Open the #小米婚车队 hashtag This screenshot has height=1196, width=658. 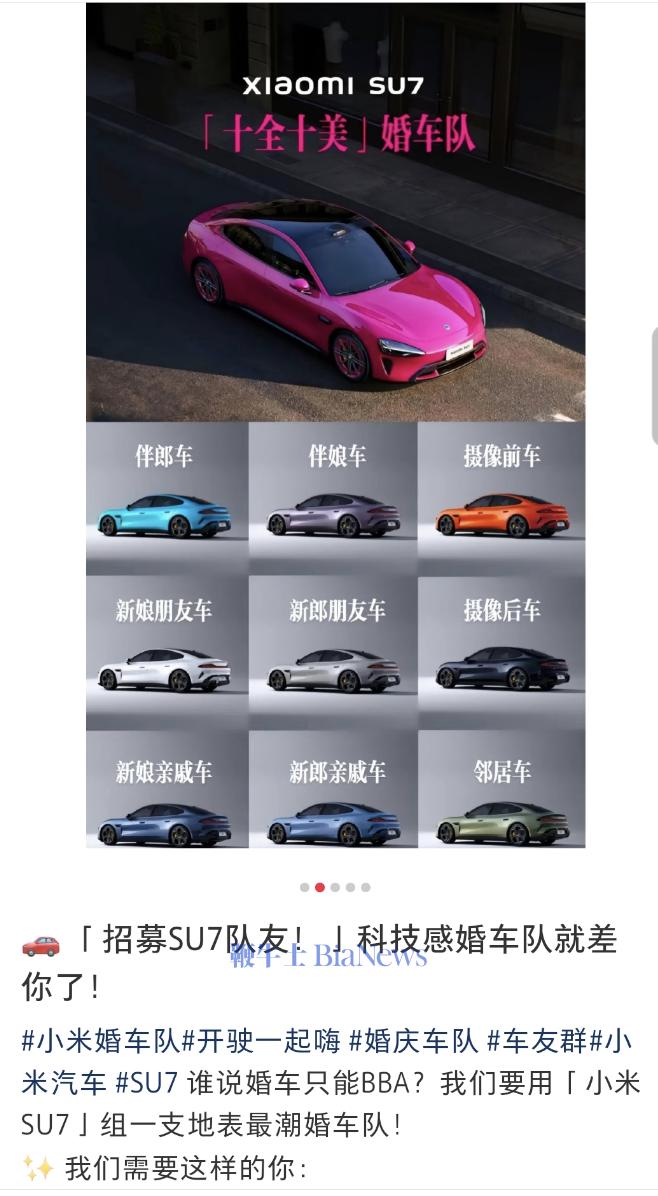(x=100, y=1040)
